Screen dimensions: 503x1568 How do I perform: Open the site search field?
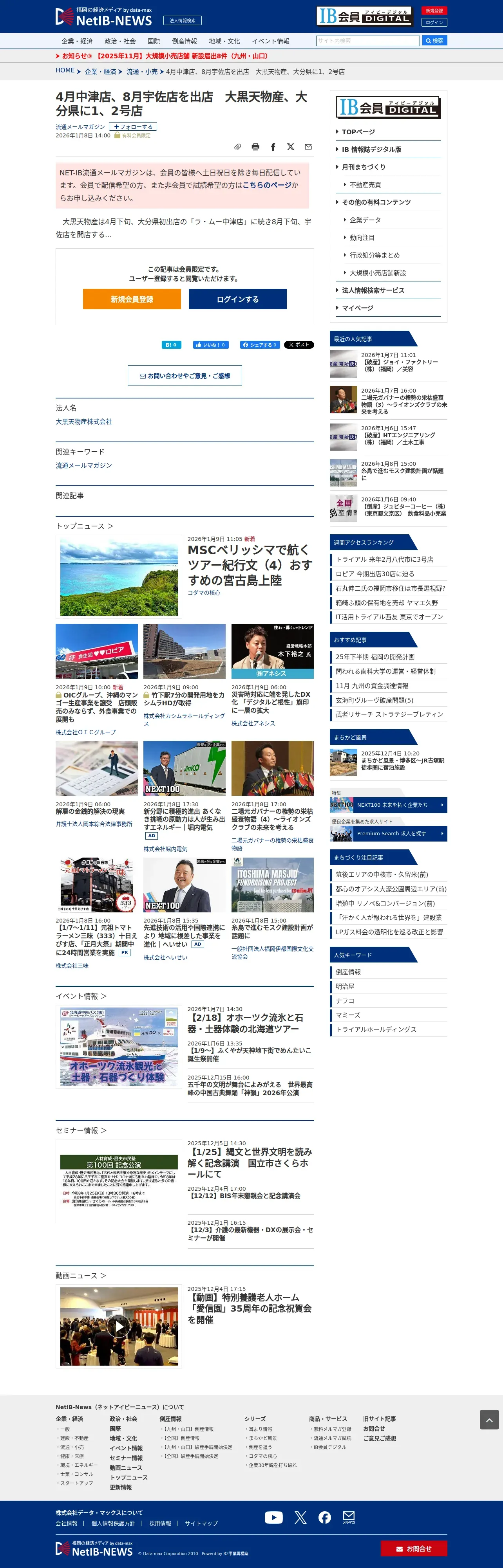(x=368, y=41)
